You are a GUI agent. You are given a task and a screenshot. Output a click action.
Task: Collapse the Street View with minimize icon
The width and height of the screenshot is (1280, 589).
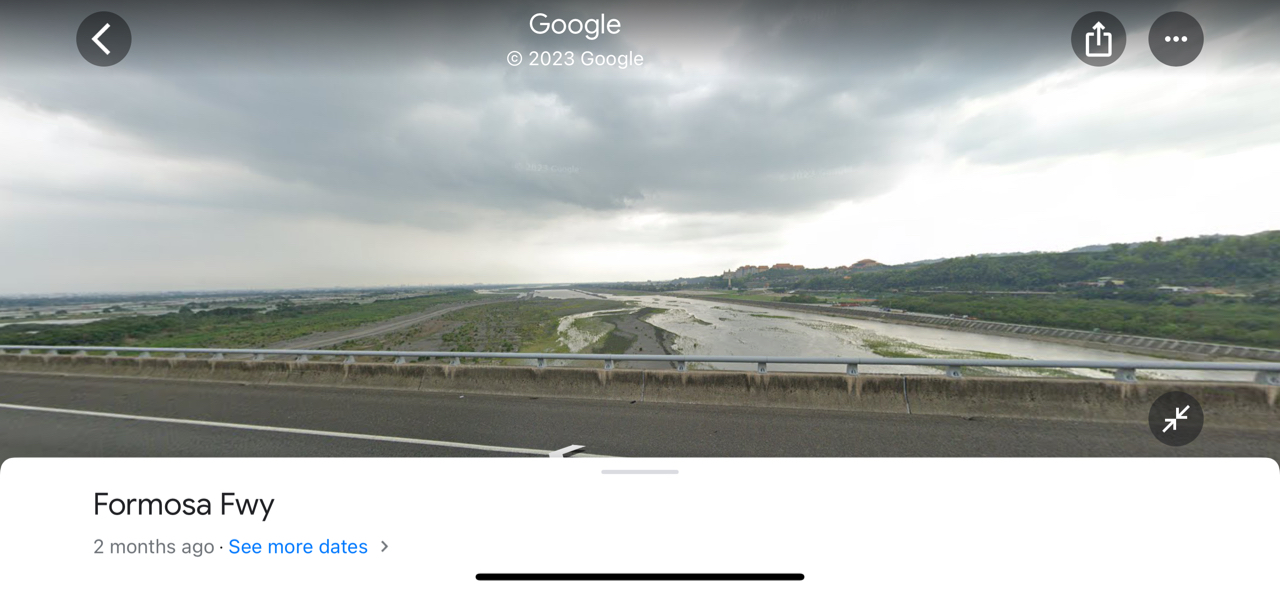point(1175,418)
